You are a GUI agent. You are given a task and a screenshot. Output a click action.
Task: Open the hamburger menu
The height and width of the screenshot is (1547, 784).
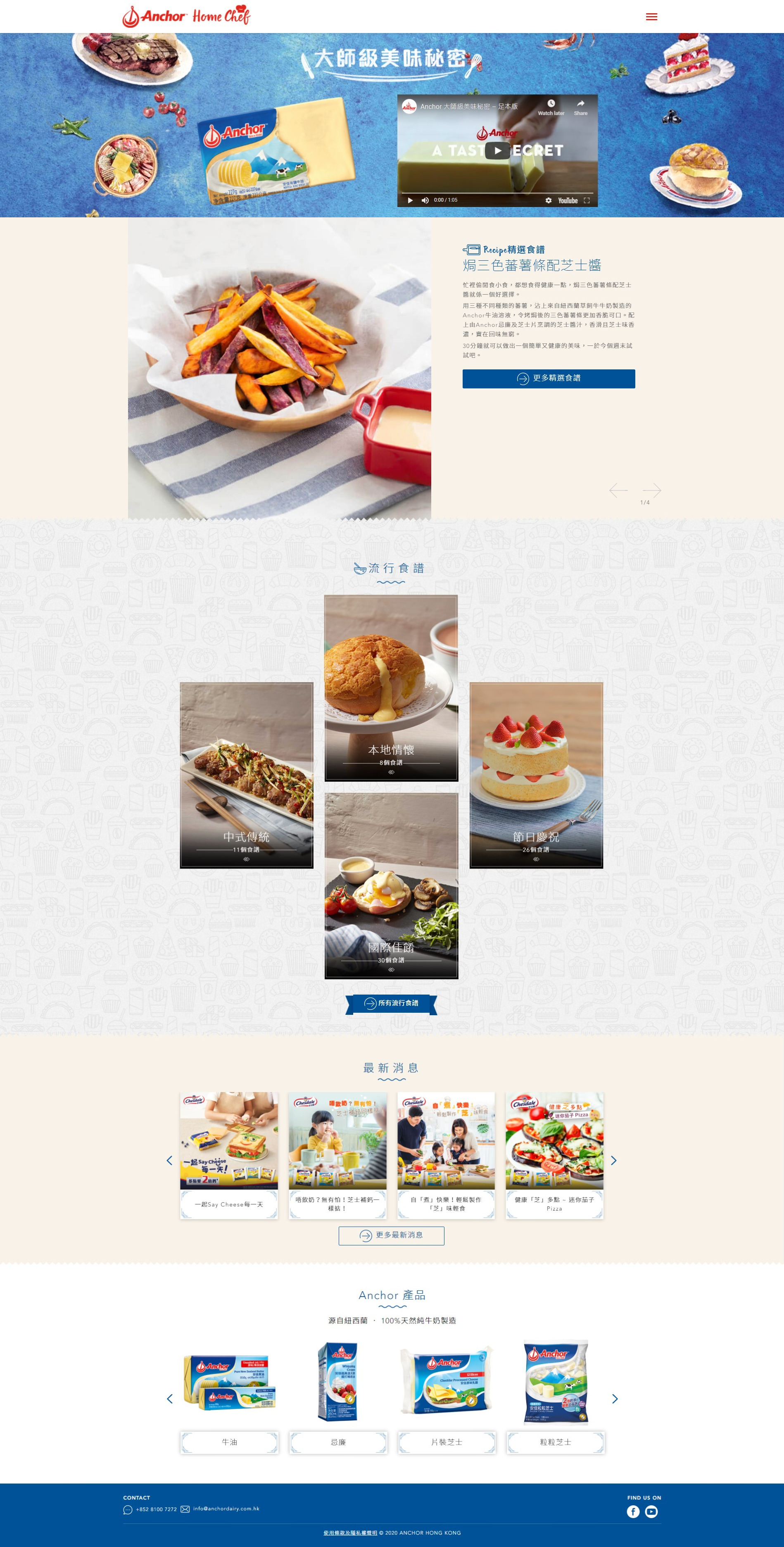651,17
